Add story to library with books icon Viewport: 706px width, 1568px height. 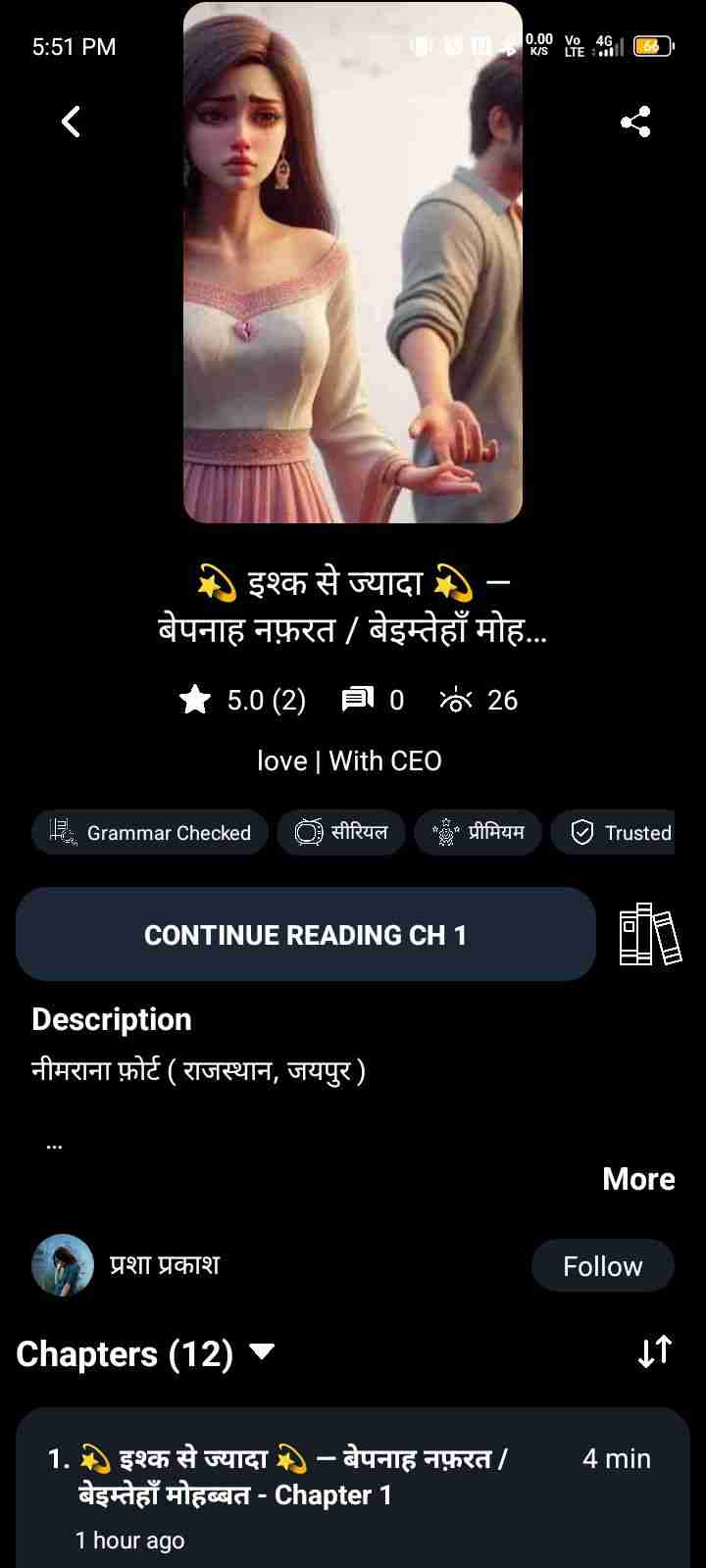(x=649, y=934)
